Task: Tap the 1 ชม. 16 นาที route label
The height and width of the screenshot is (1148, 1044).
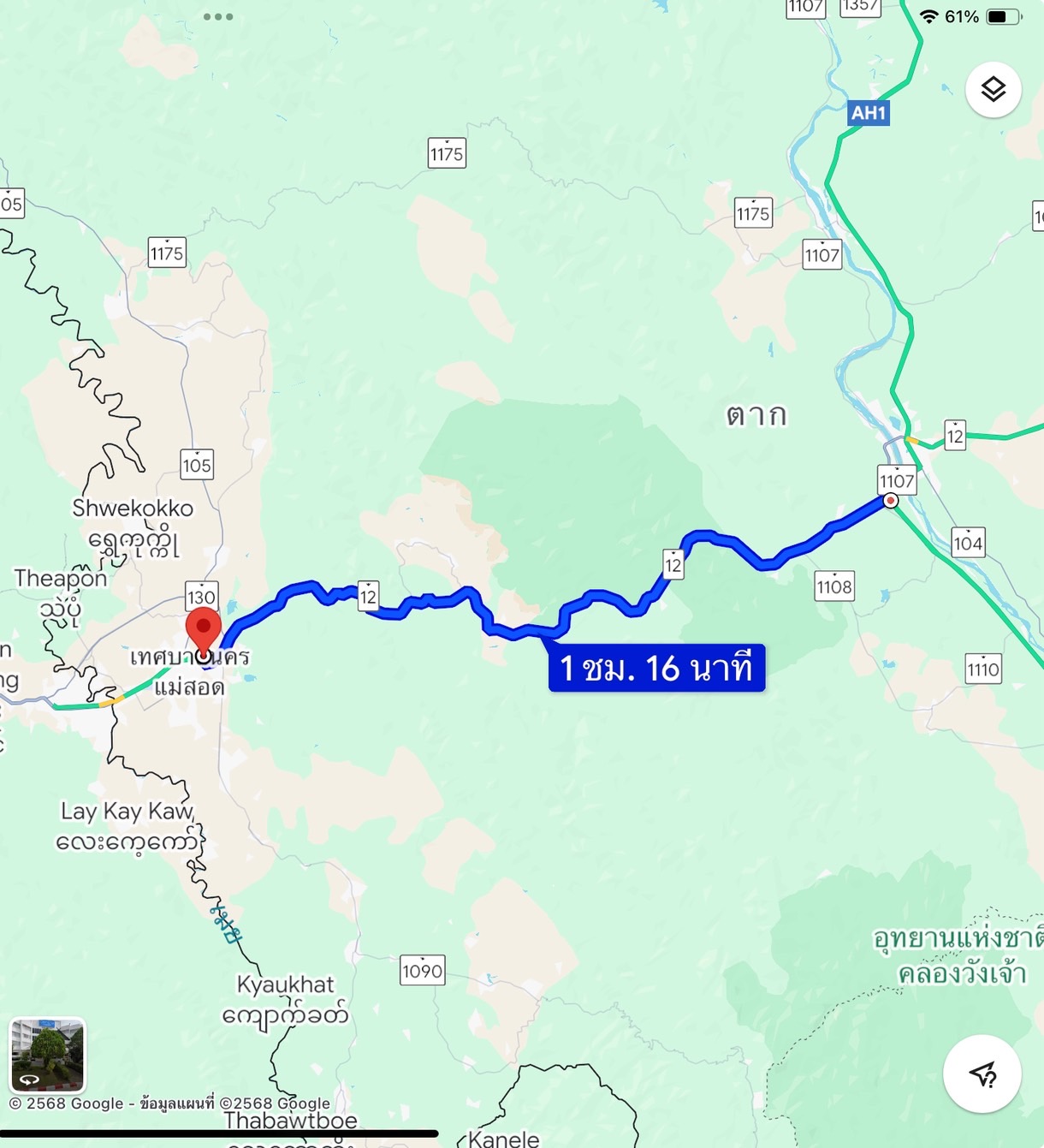Action: coord(656,668)
